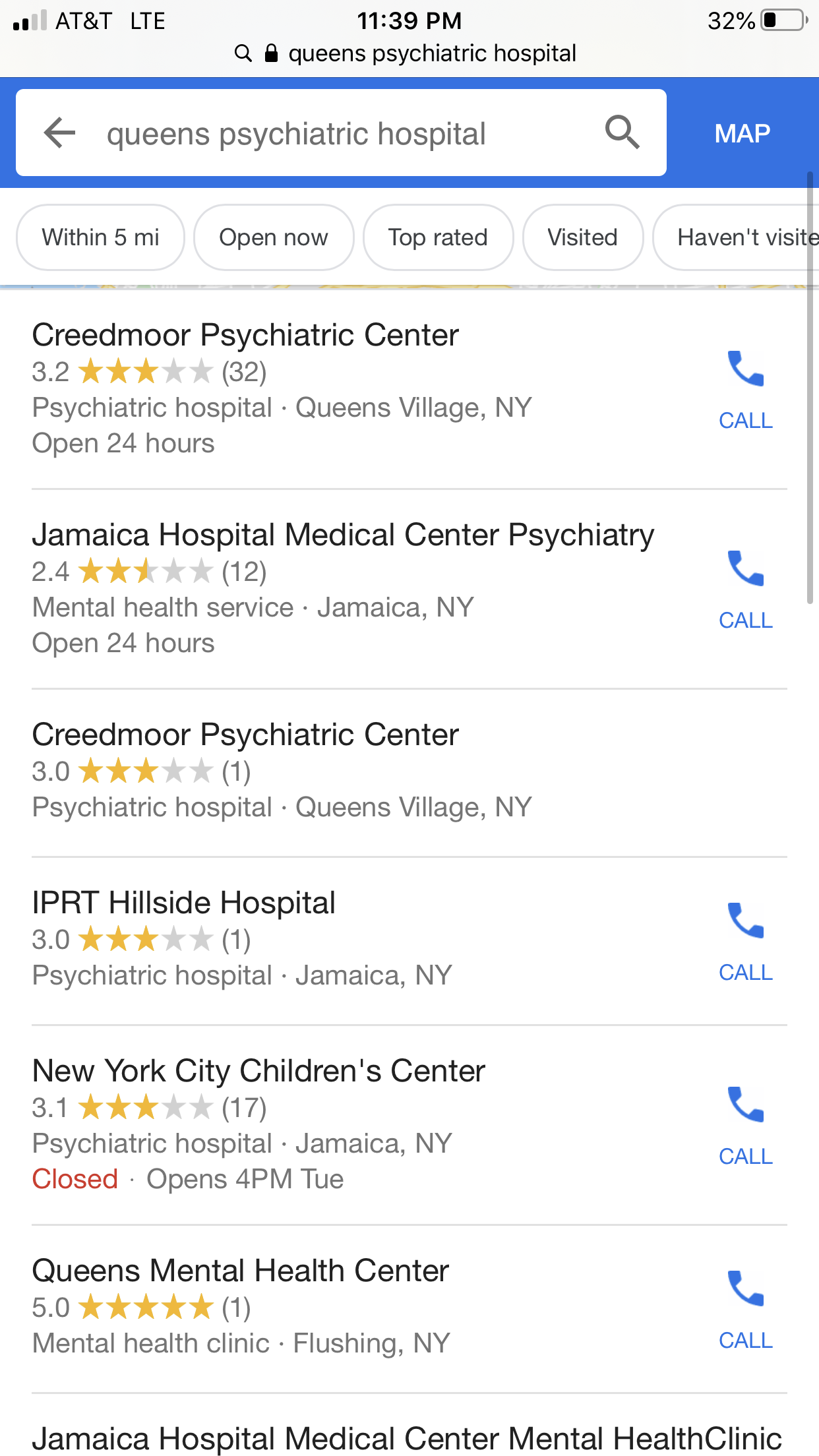This screenshot has width=819, height=1456.
Task: Call New York City Children's Center
Action: click(745, 1125)
